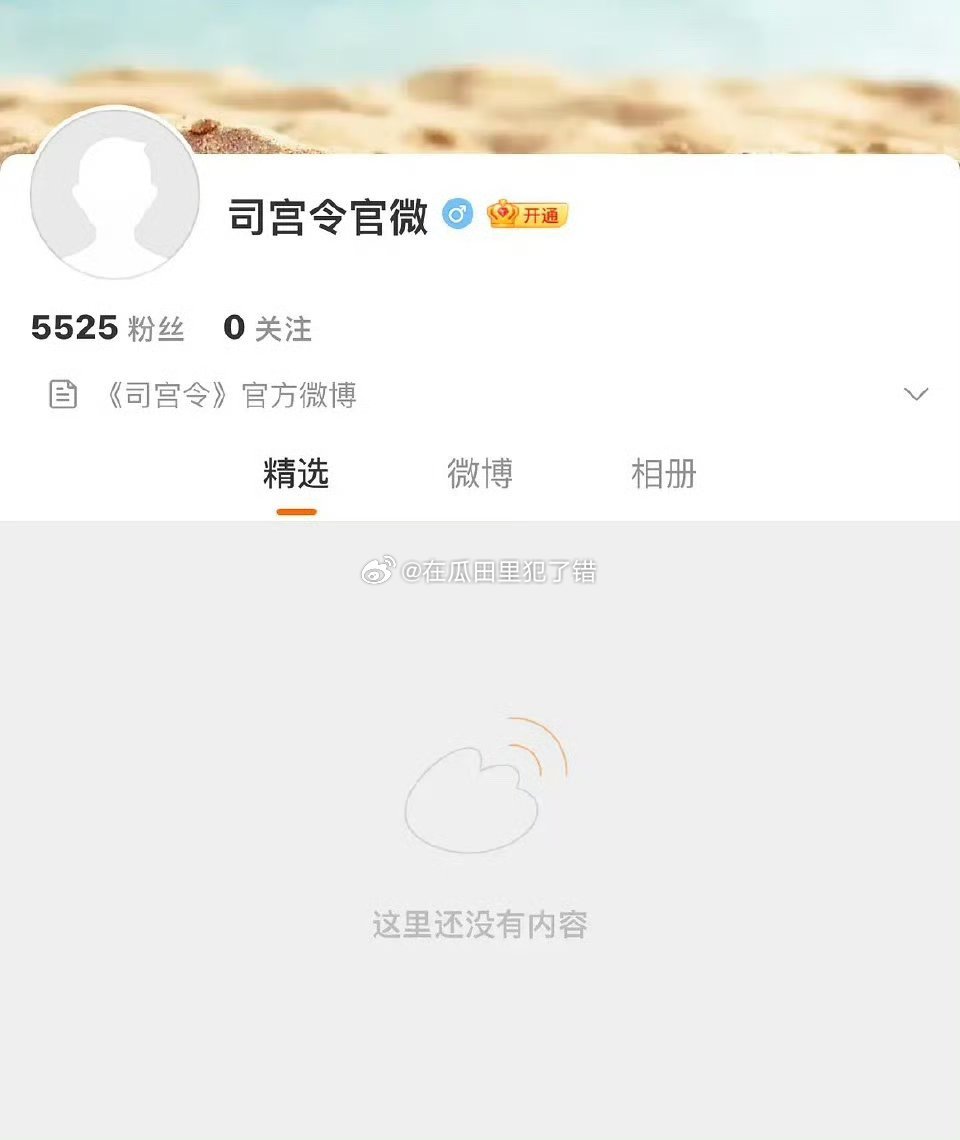Open the 5525 粉丝 followers list

tap(108, 328)
